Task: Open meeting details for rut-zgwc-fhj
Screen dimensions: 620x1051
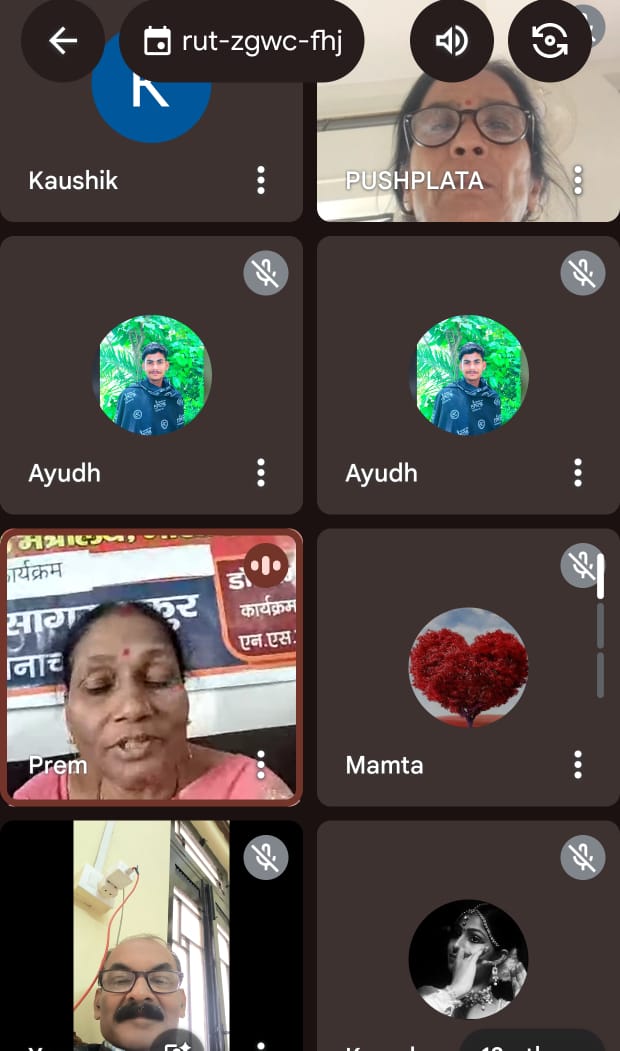Action: click(x=241, y=41)
